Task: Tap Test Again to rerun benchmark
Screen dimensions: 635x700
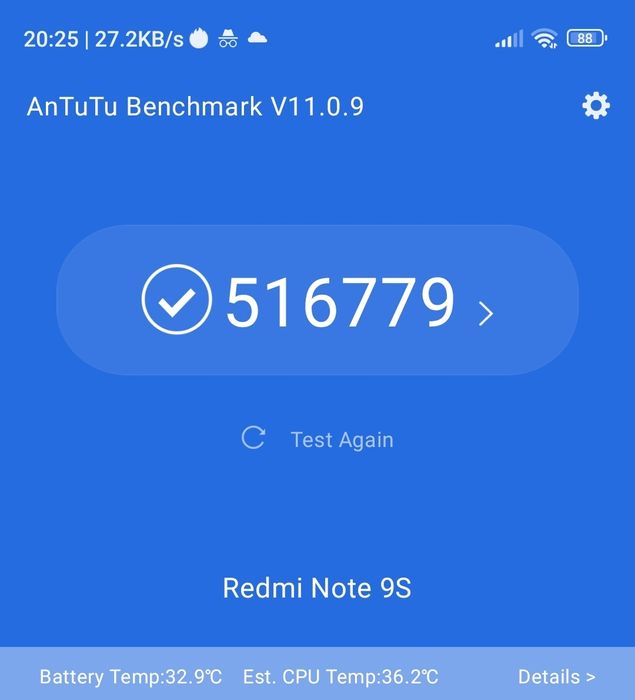Action: (320, 439)
